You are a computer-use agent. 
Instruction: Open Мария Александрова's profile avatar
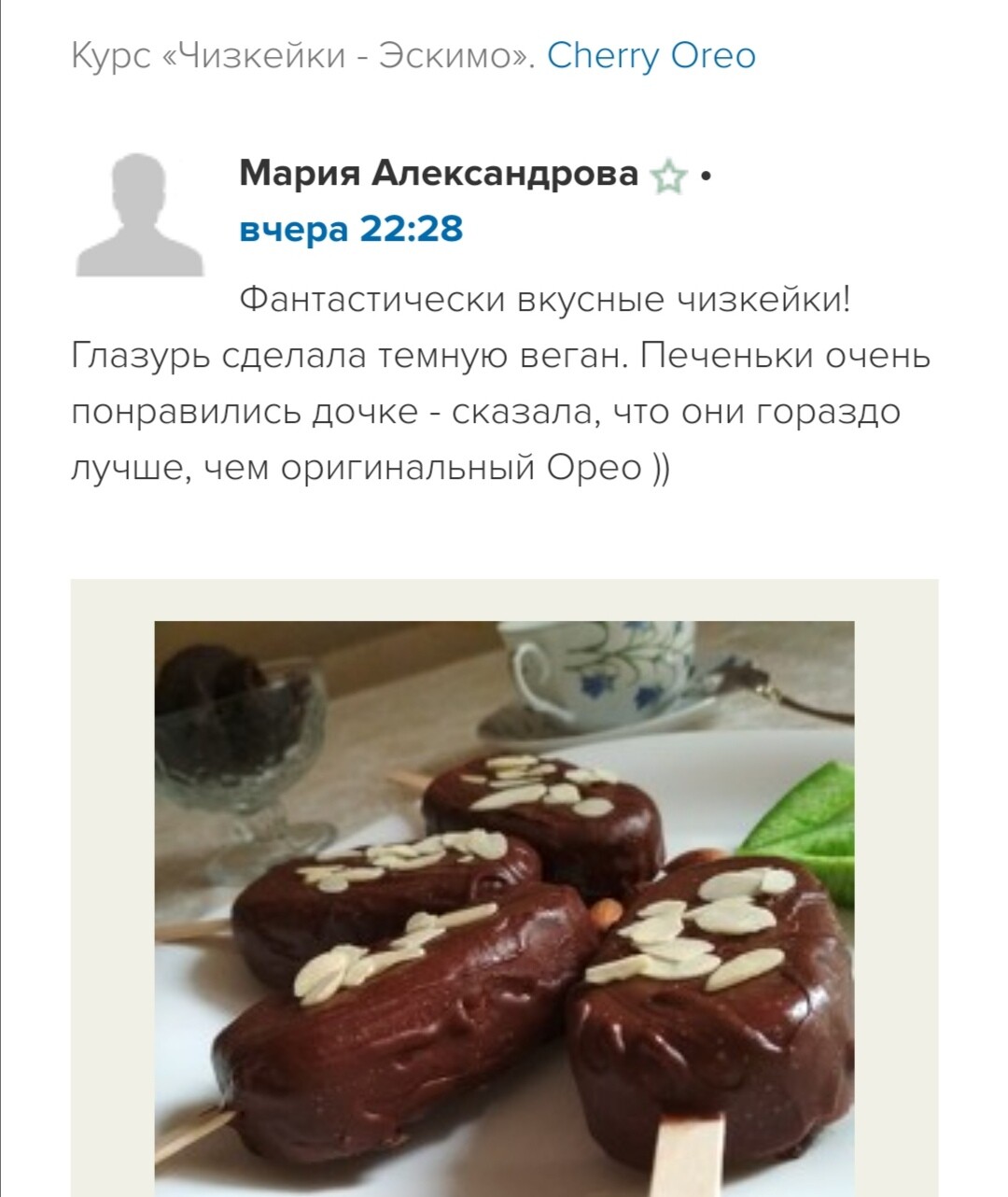(x=140, y=216)
